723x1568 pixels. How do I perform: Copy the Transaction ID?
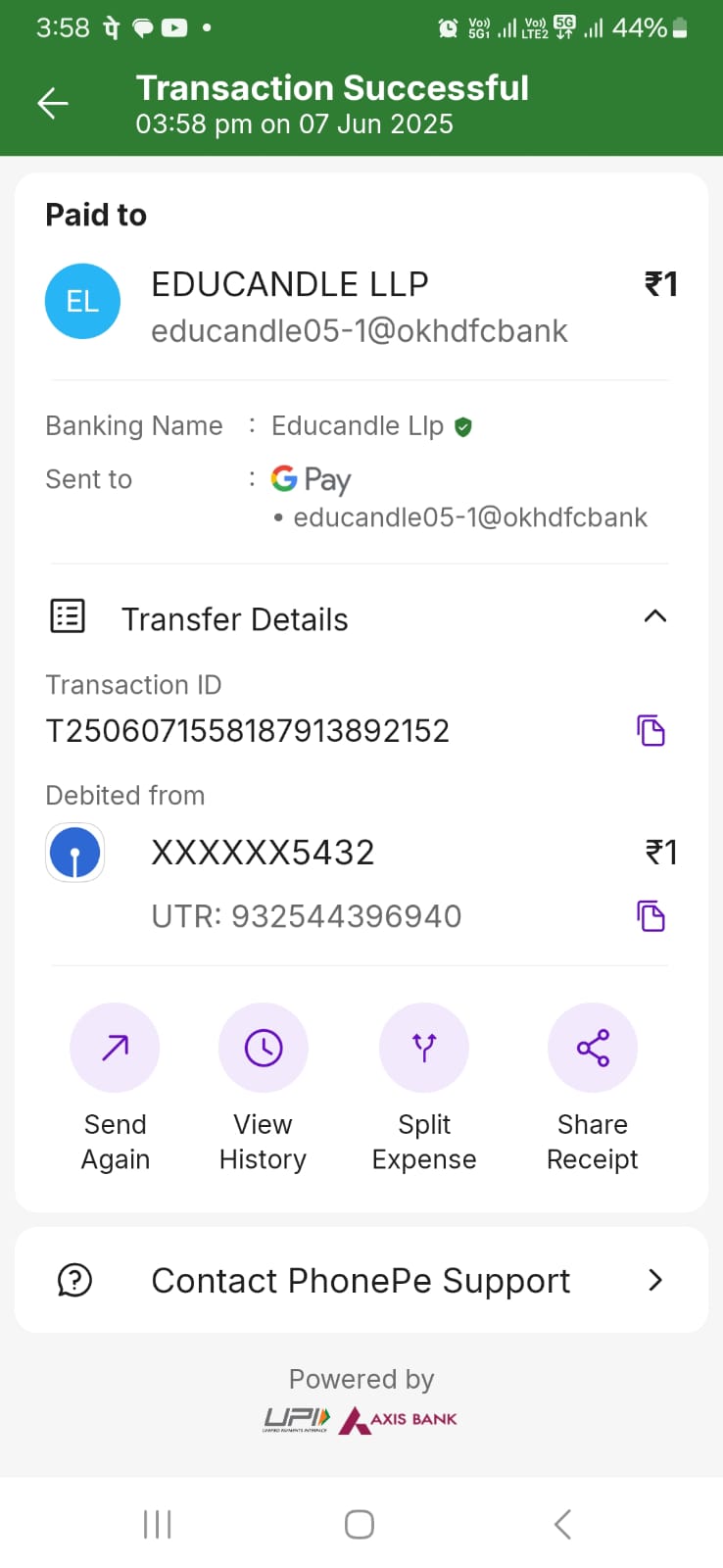[x=651, y=730]
